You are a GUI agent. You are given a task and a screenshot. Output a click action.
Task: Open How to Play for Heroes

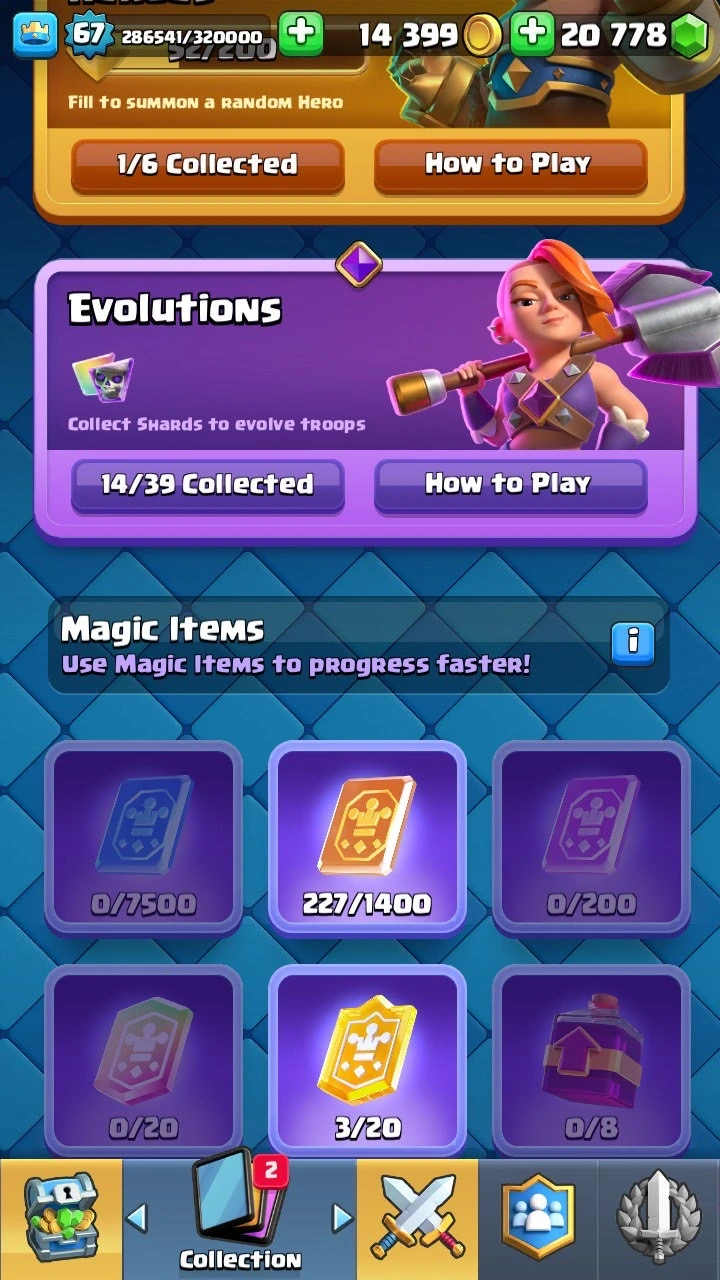(510, 165)
